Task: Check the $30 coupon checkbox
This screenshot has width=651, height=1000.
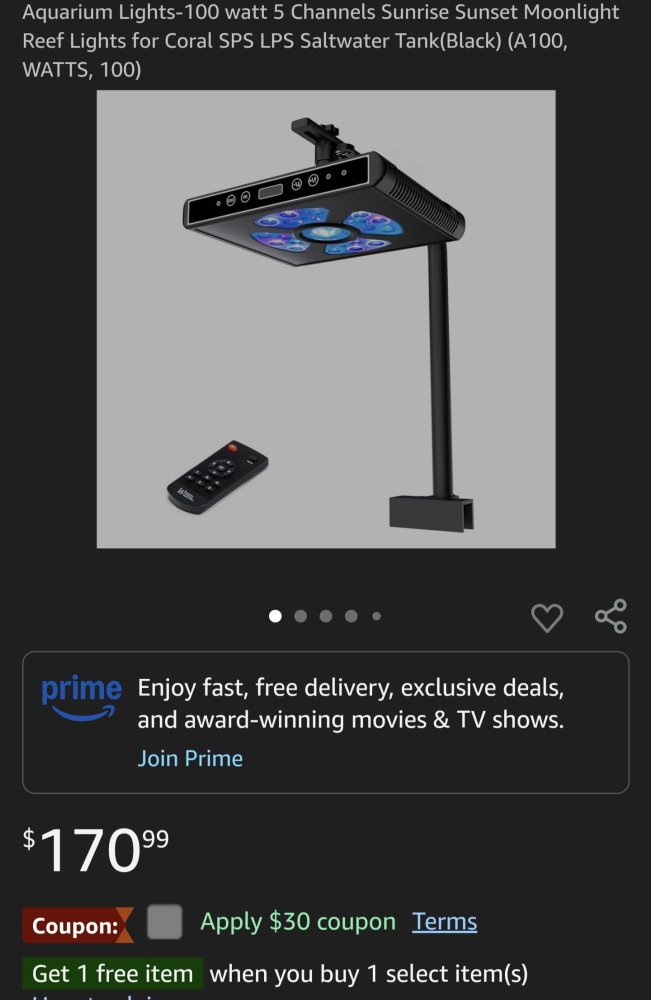Action: point(165,922)
